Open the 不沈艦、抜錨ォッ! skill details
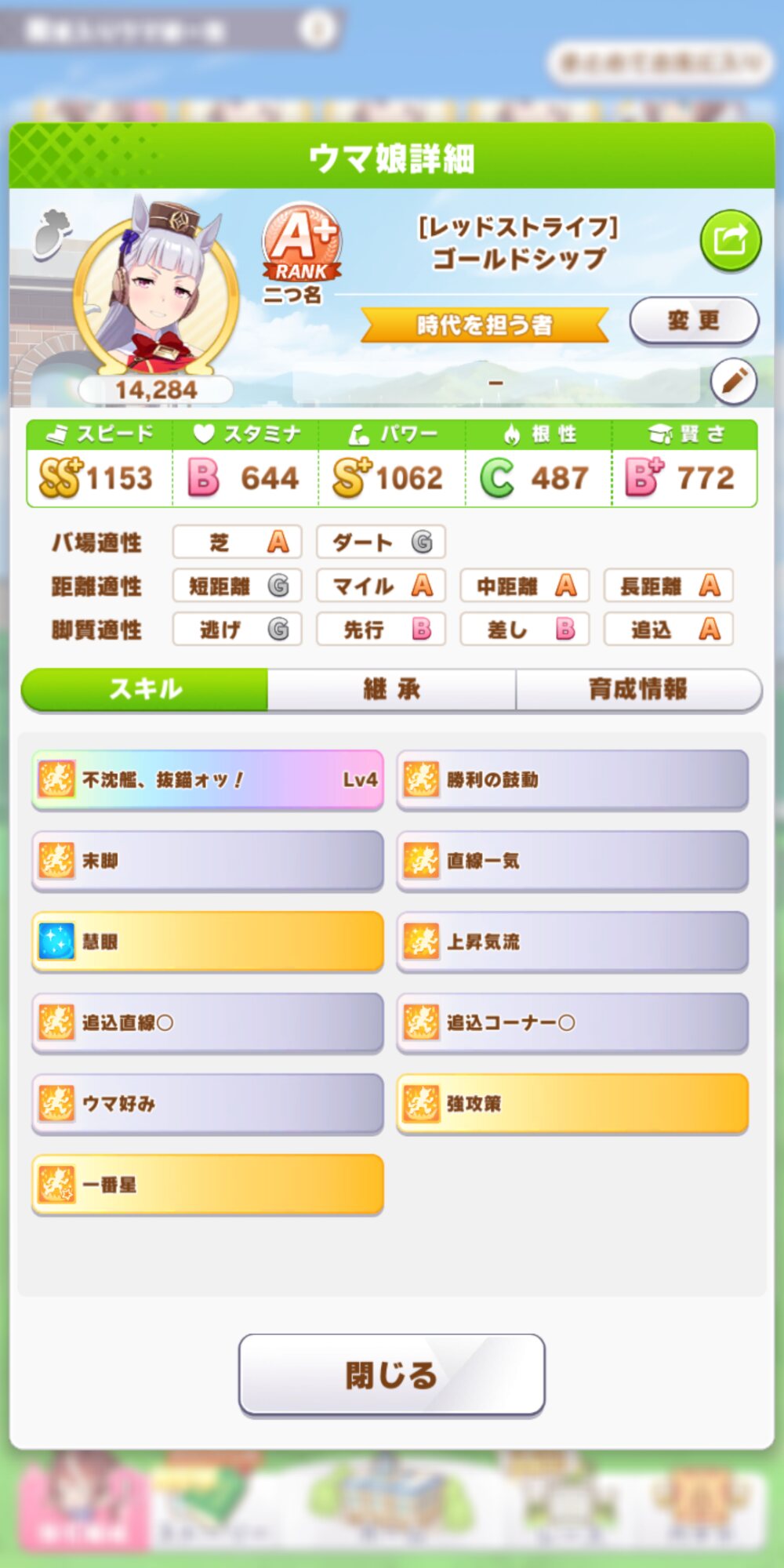784x1568 pixels. tap(208, 779)
